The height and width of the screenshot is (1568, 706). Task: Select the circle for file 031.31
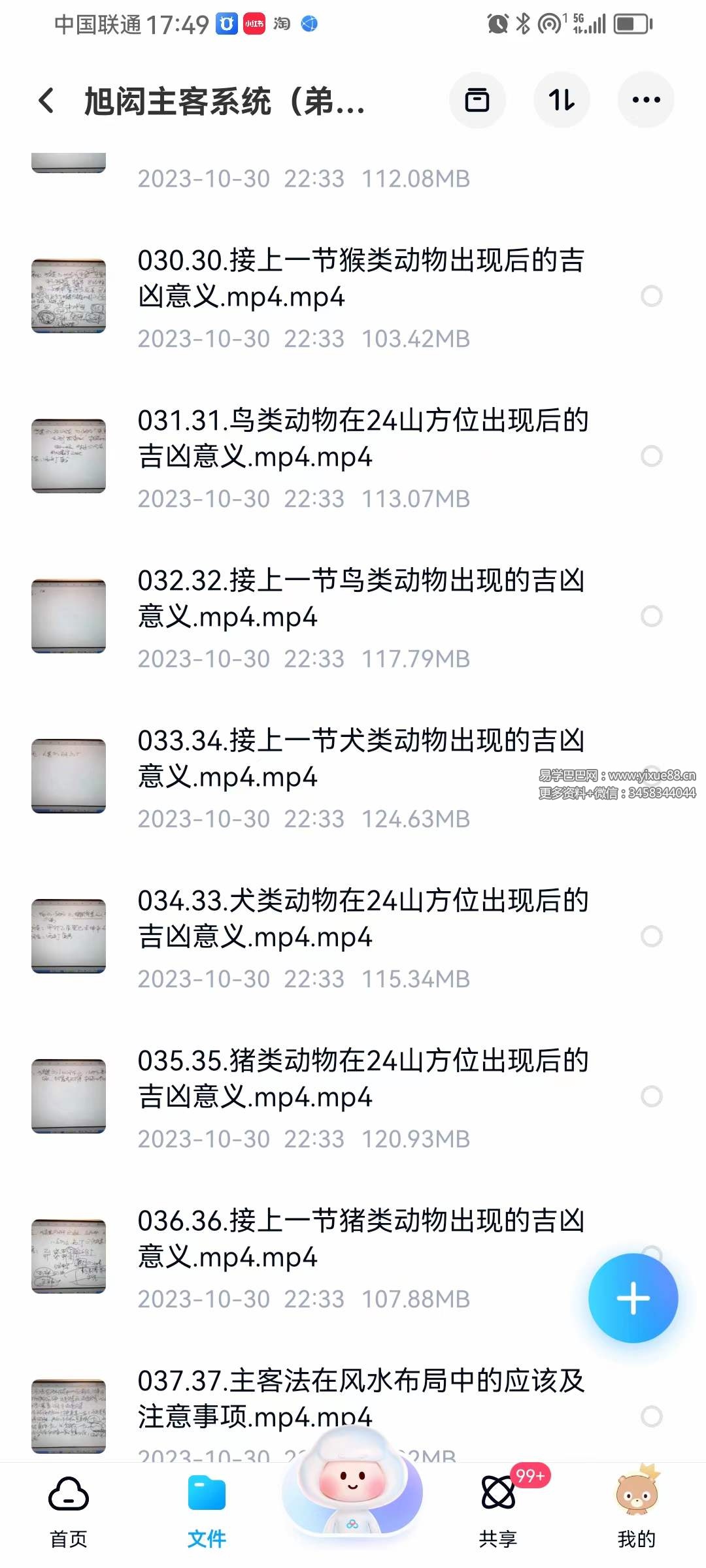(x=652, y=456)
